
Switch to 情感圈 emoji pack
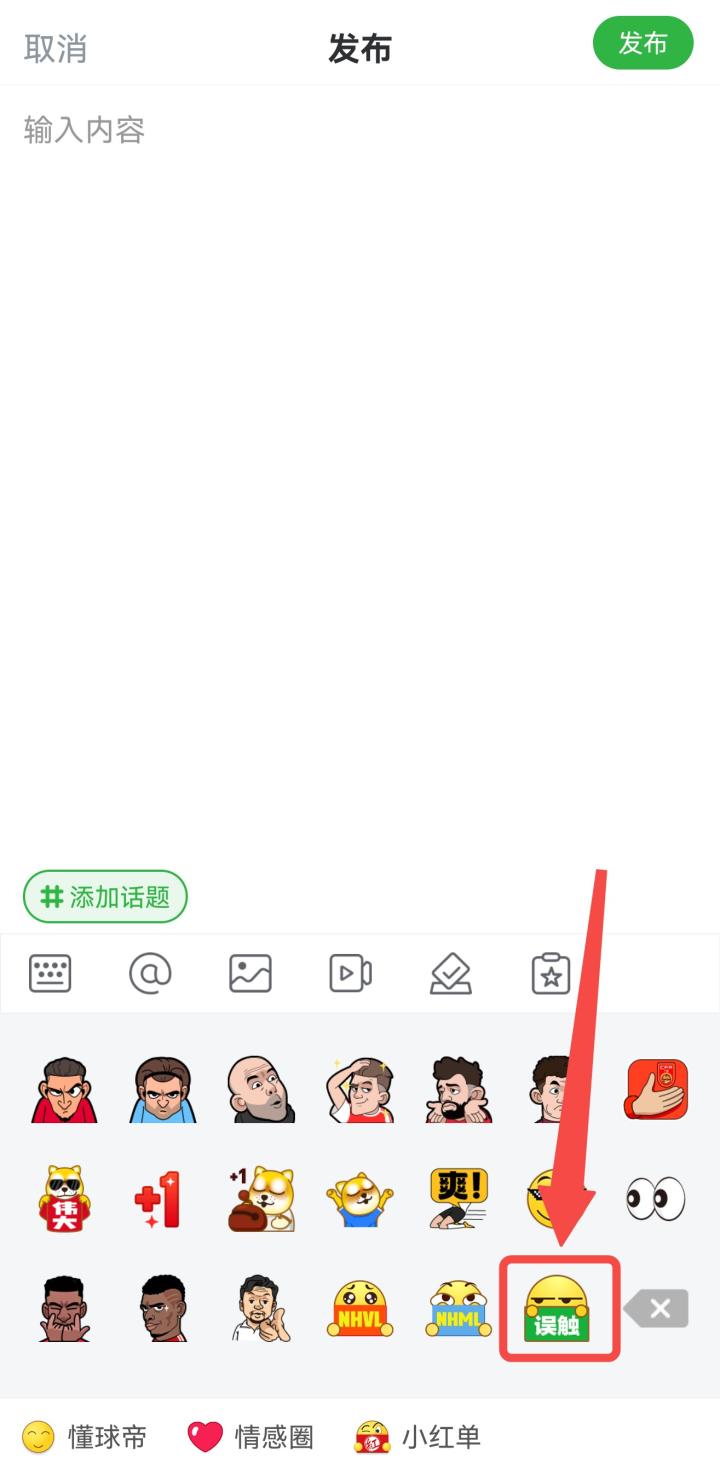coord(251,1437)
